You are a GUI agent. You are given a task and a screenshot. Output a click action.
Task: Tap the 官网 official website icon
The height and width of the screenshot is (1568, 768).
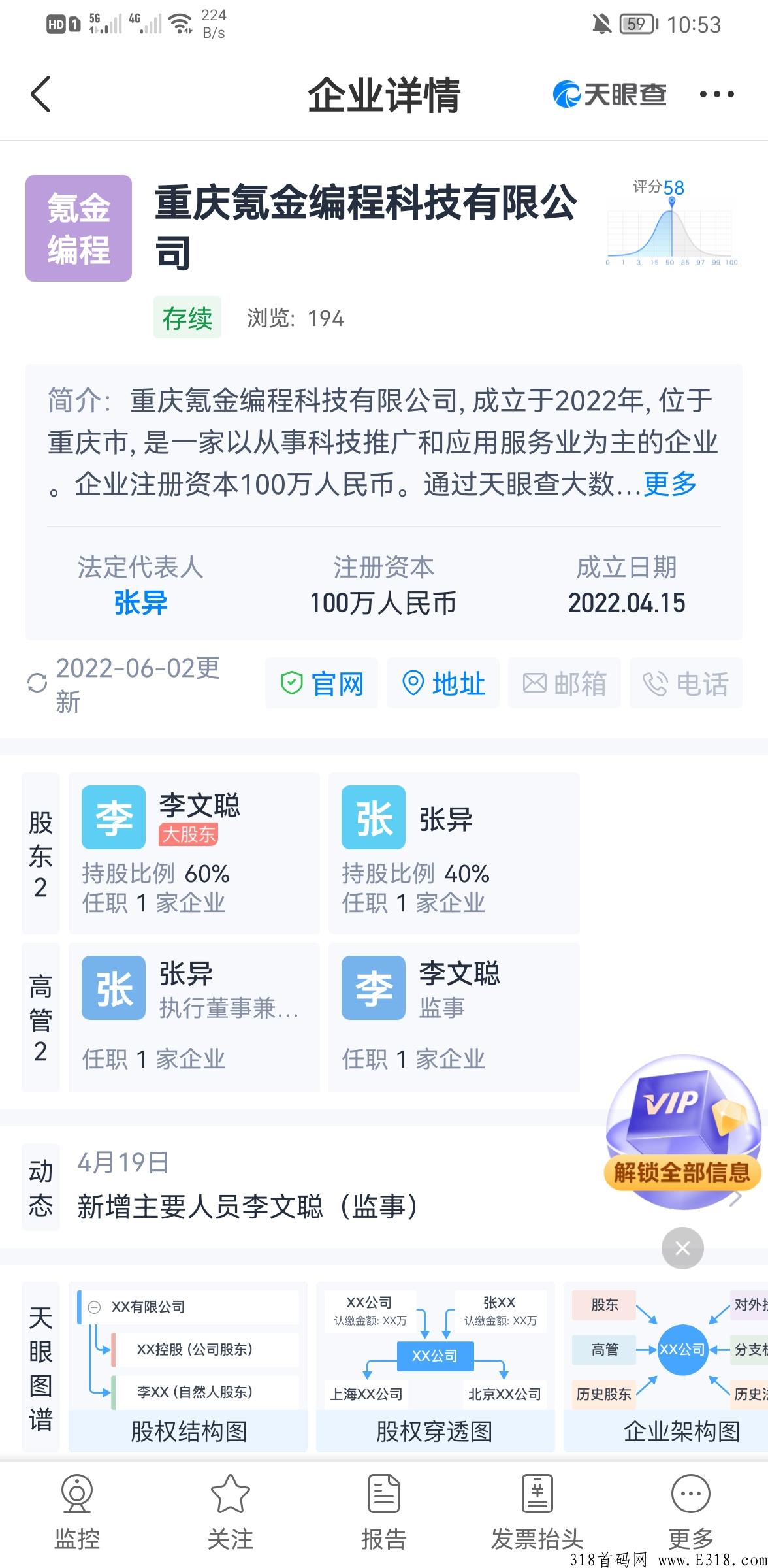[x=323, y=683]
